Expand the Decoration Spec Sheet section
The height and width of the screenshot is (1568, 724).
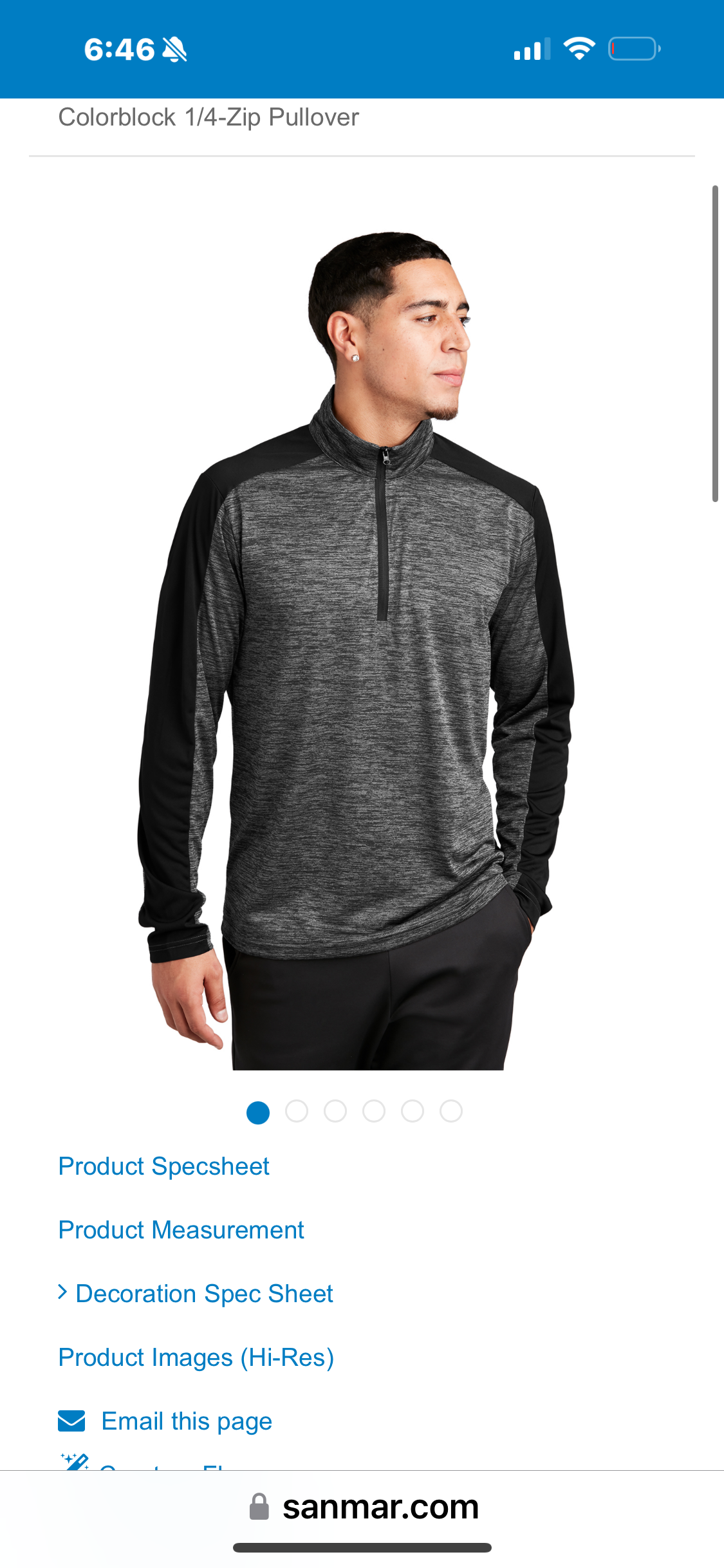coord(204,1294)
